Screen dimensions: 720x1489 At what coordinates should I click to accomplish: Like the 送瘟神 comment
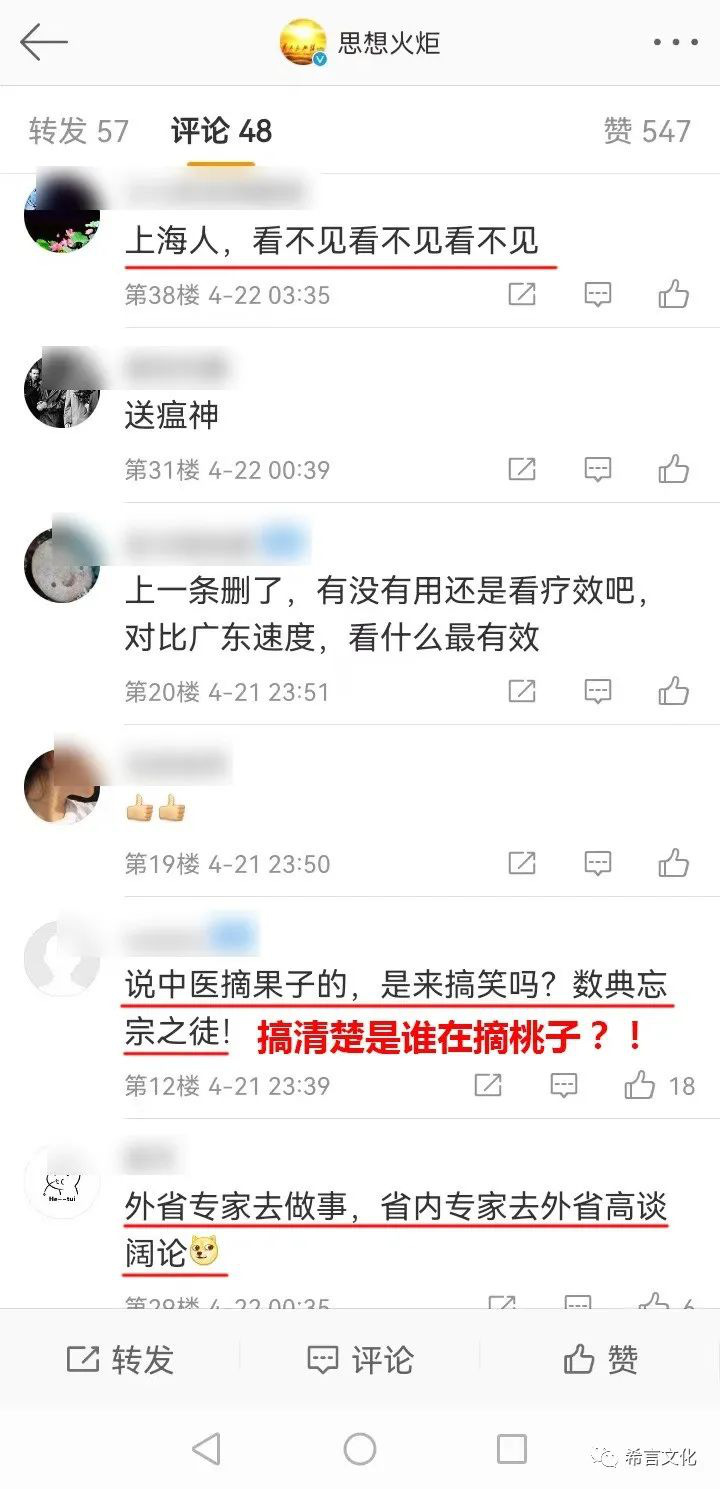674,469
